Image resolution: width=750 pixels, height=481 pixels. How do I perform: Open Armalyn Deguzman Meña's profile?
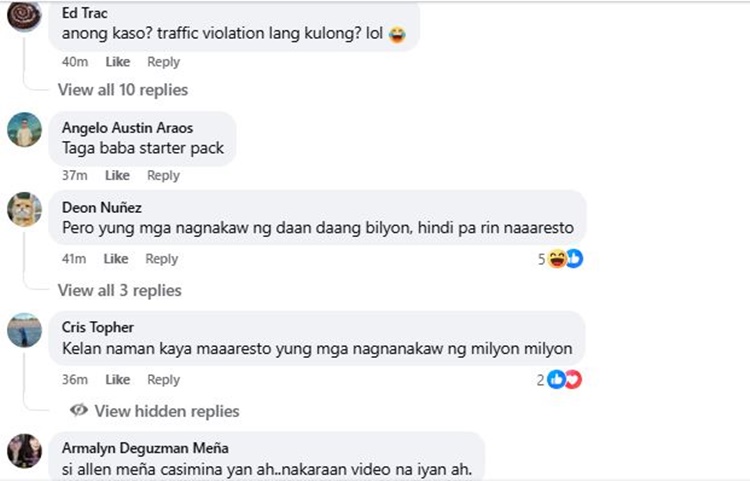(x=145, y=448)
